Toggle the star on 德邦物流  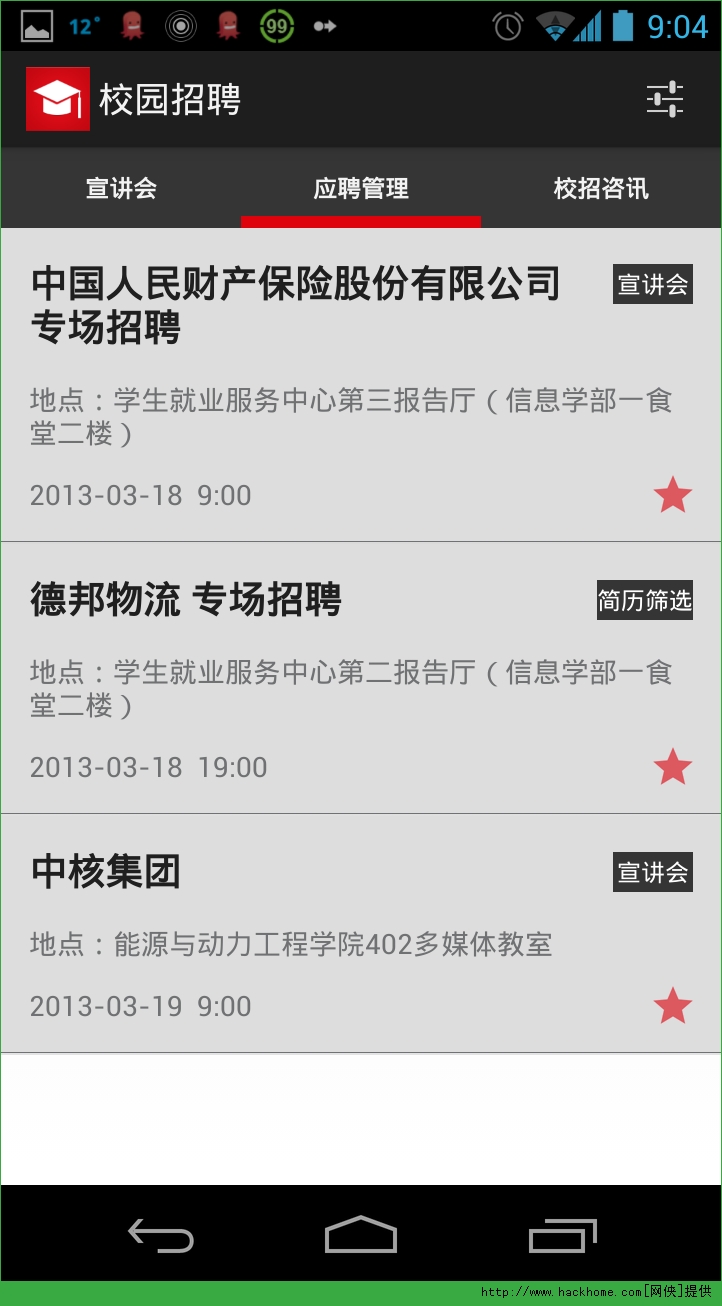[673, 767]
